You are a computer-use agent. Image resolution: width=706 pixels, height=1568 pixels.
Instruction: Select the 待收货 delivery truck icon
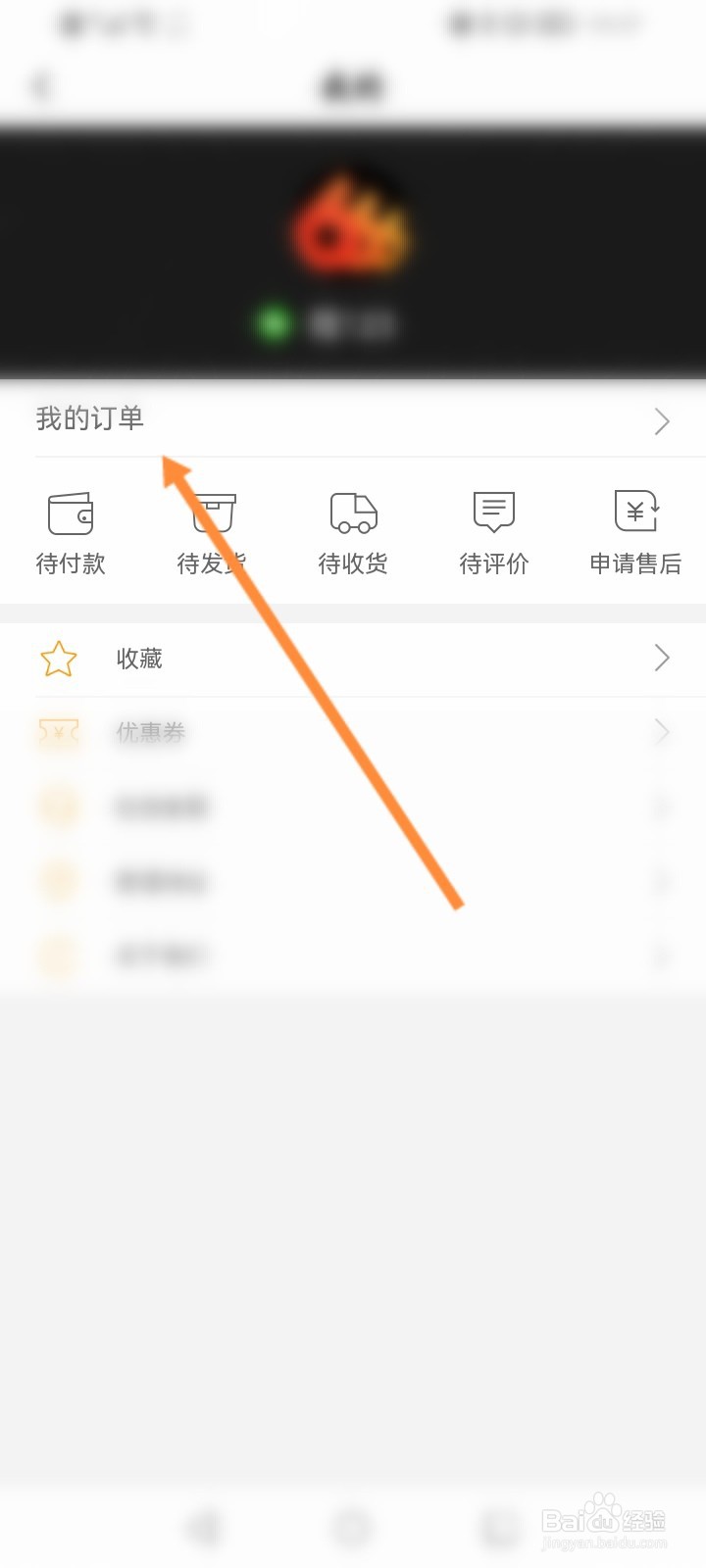352,512
